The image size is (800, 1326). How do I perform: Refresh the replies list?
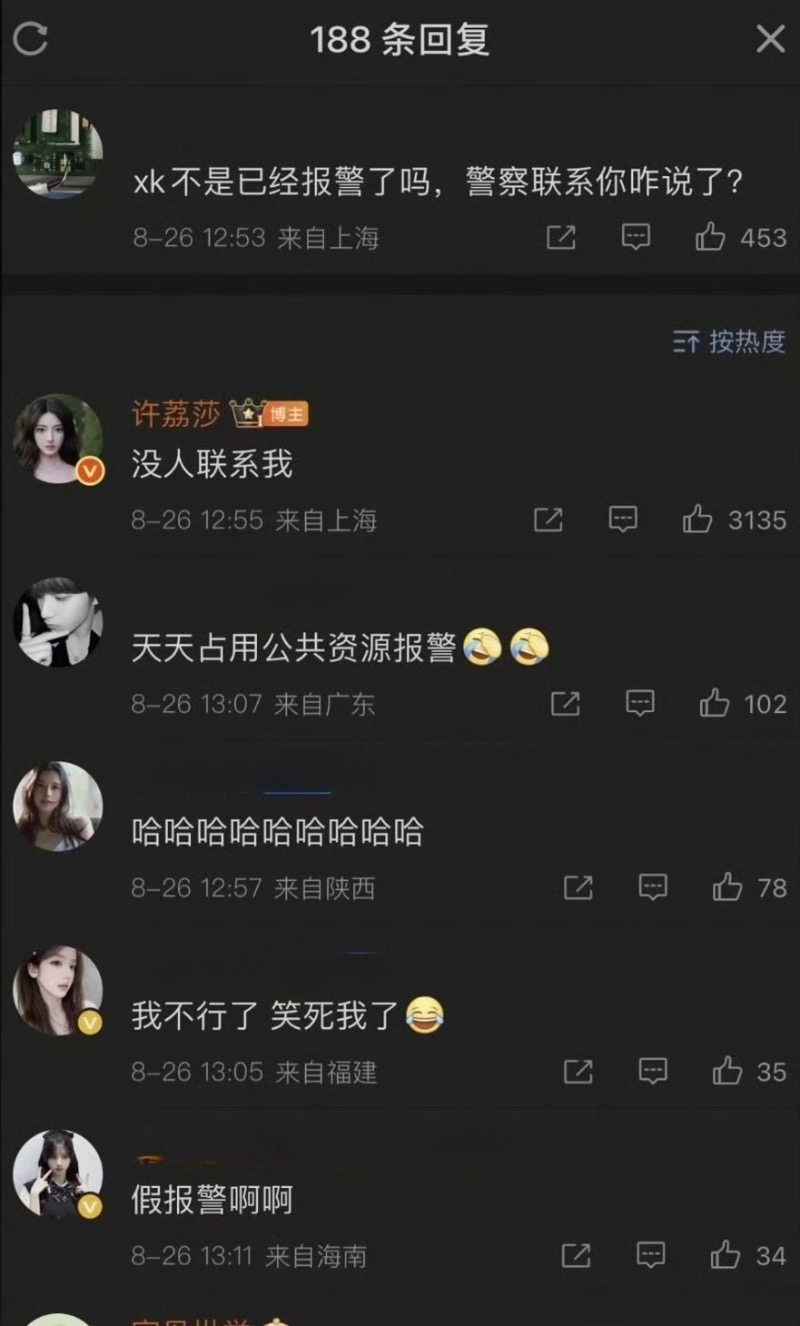(x=31, y=39)
